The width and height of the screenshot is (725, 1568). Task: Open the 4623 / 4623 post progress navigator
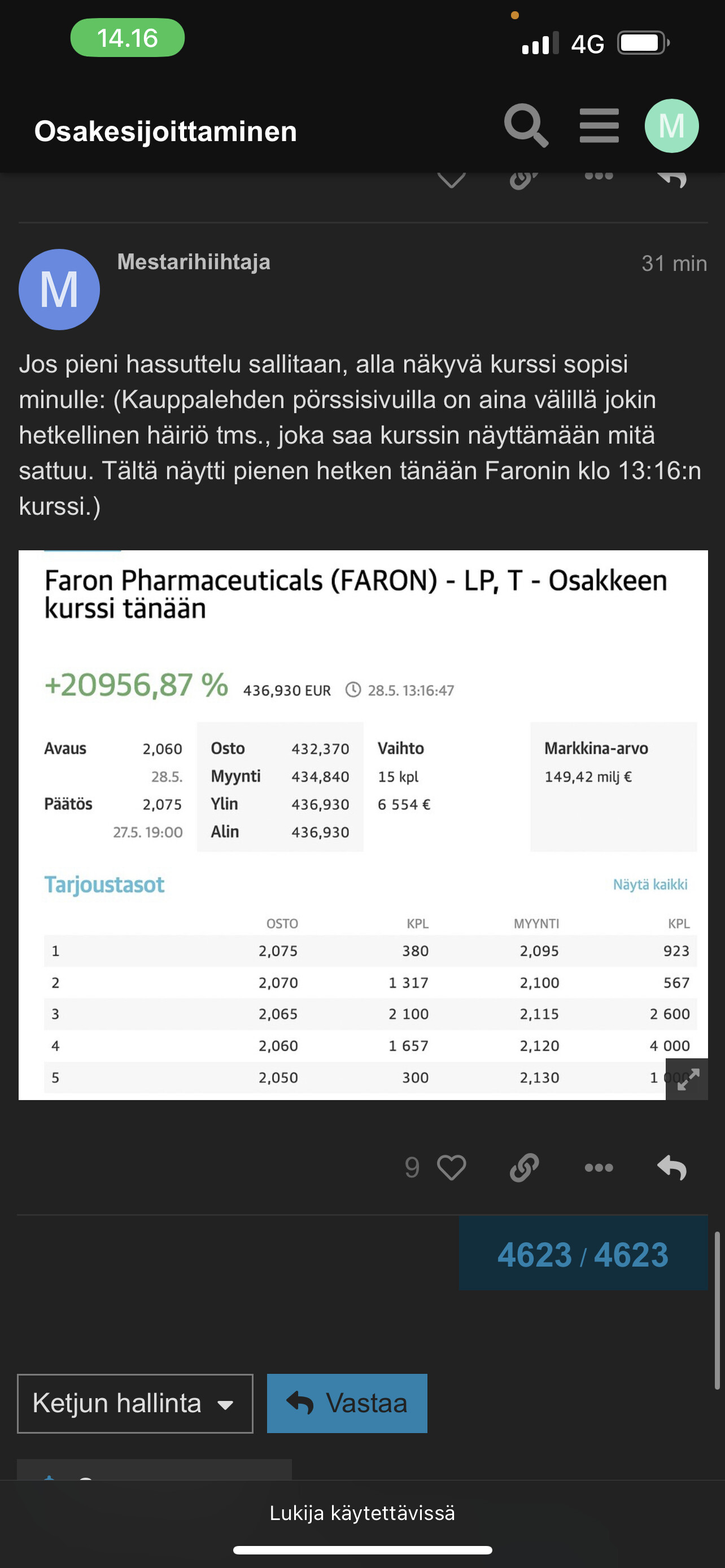(583, 1254)
